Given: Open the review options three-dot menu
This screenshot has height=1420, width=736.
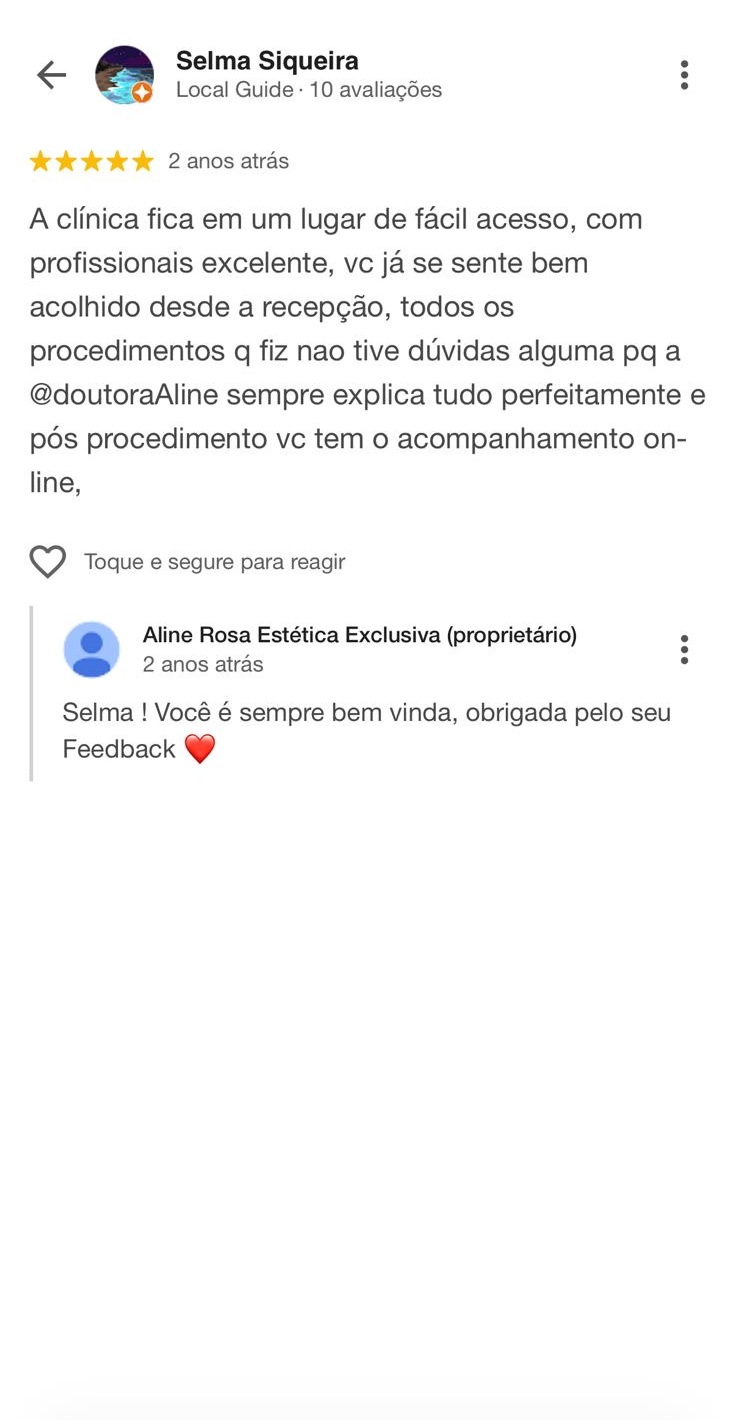Looking at the screenshot, I should 684,74.
